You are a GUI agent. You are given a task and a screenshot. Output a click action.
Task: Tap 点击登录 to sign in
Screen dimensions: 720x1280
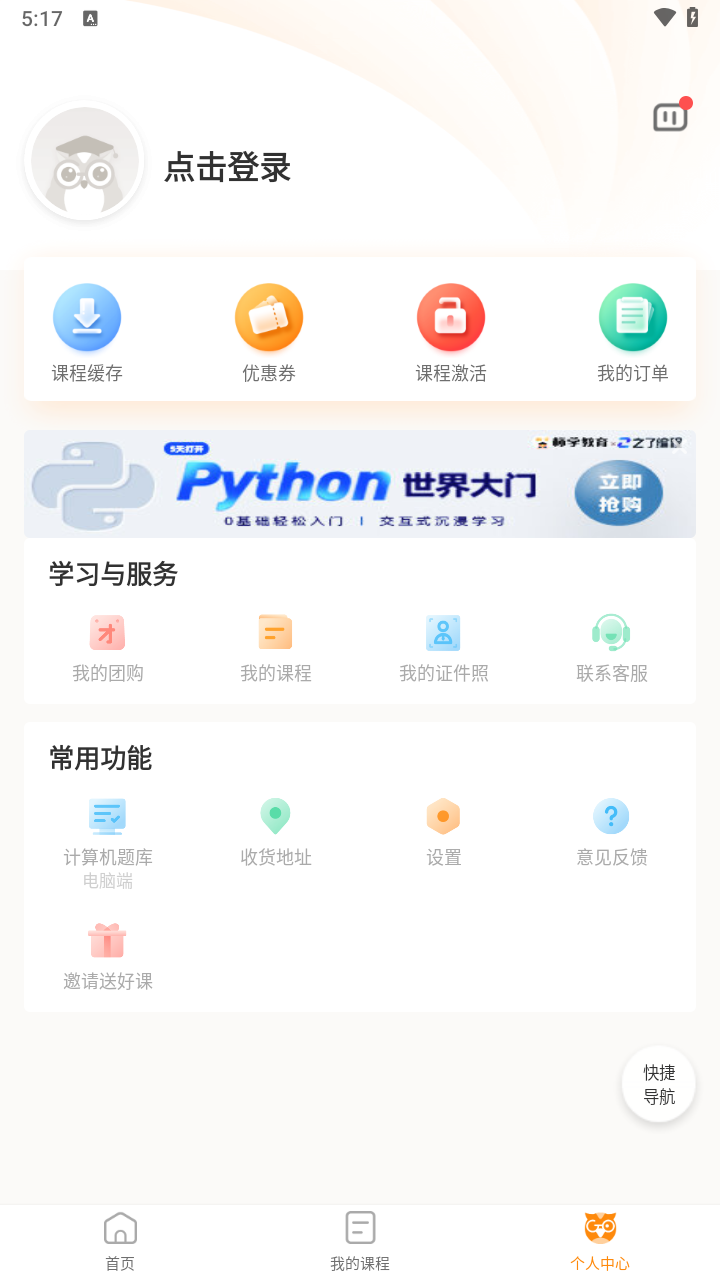tap(227, 167)
